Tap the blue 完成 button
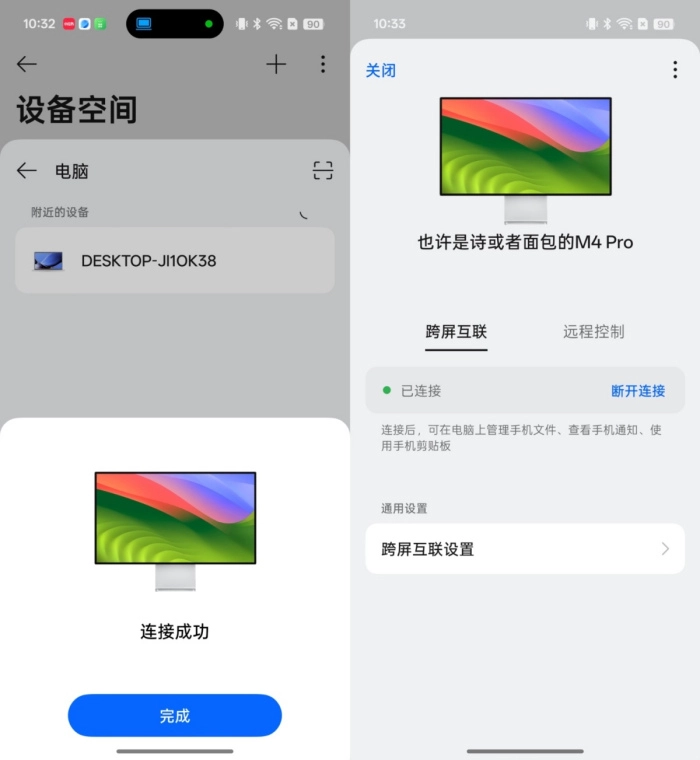The width and height of the screenshot is (700, 760). [x=175, y=715]
